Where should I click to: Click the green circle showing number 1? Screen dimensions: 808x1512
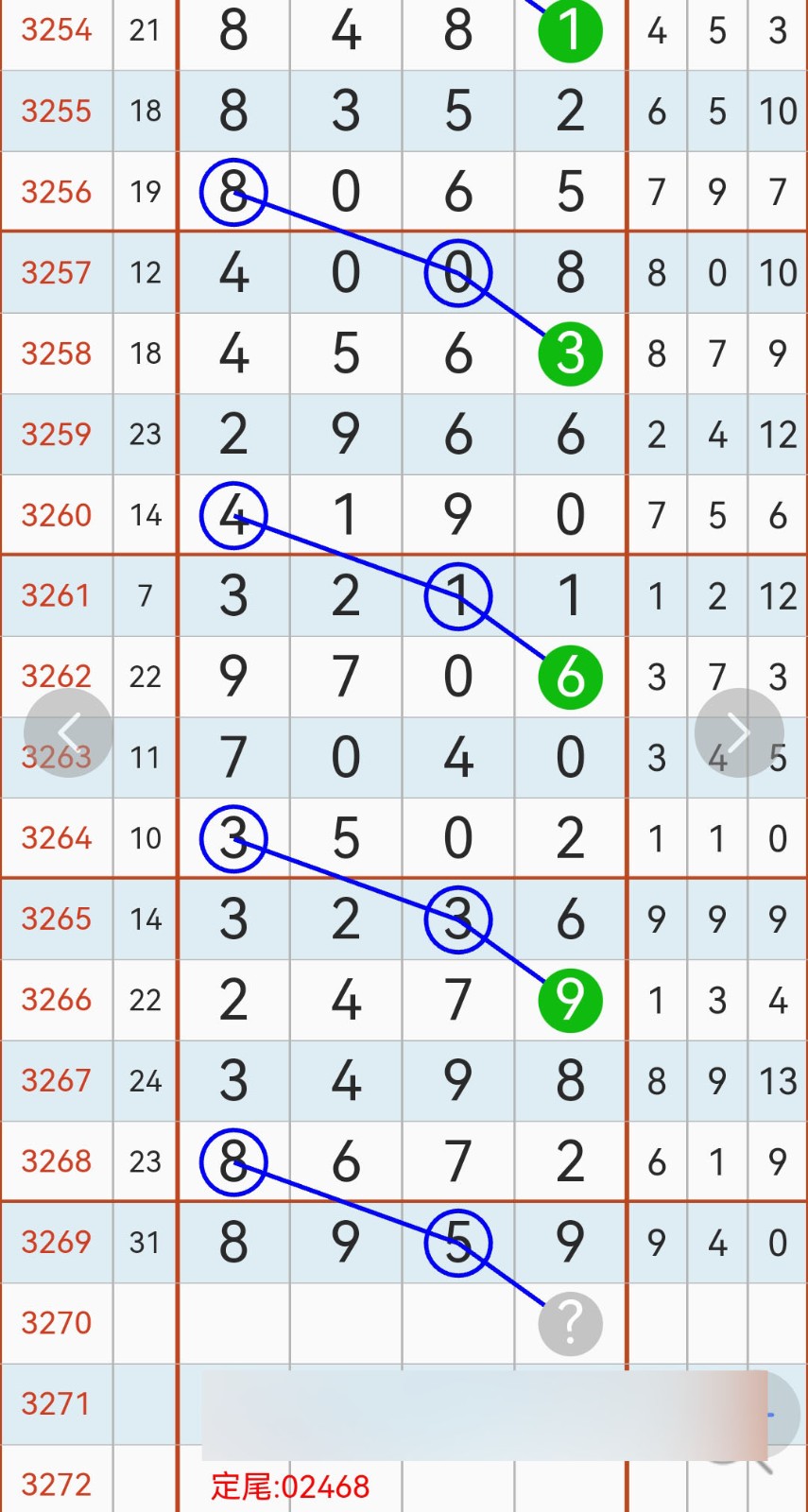570,31
